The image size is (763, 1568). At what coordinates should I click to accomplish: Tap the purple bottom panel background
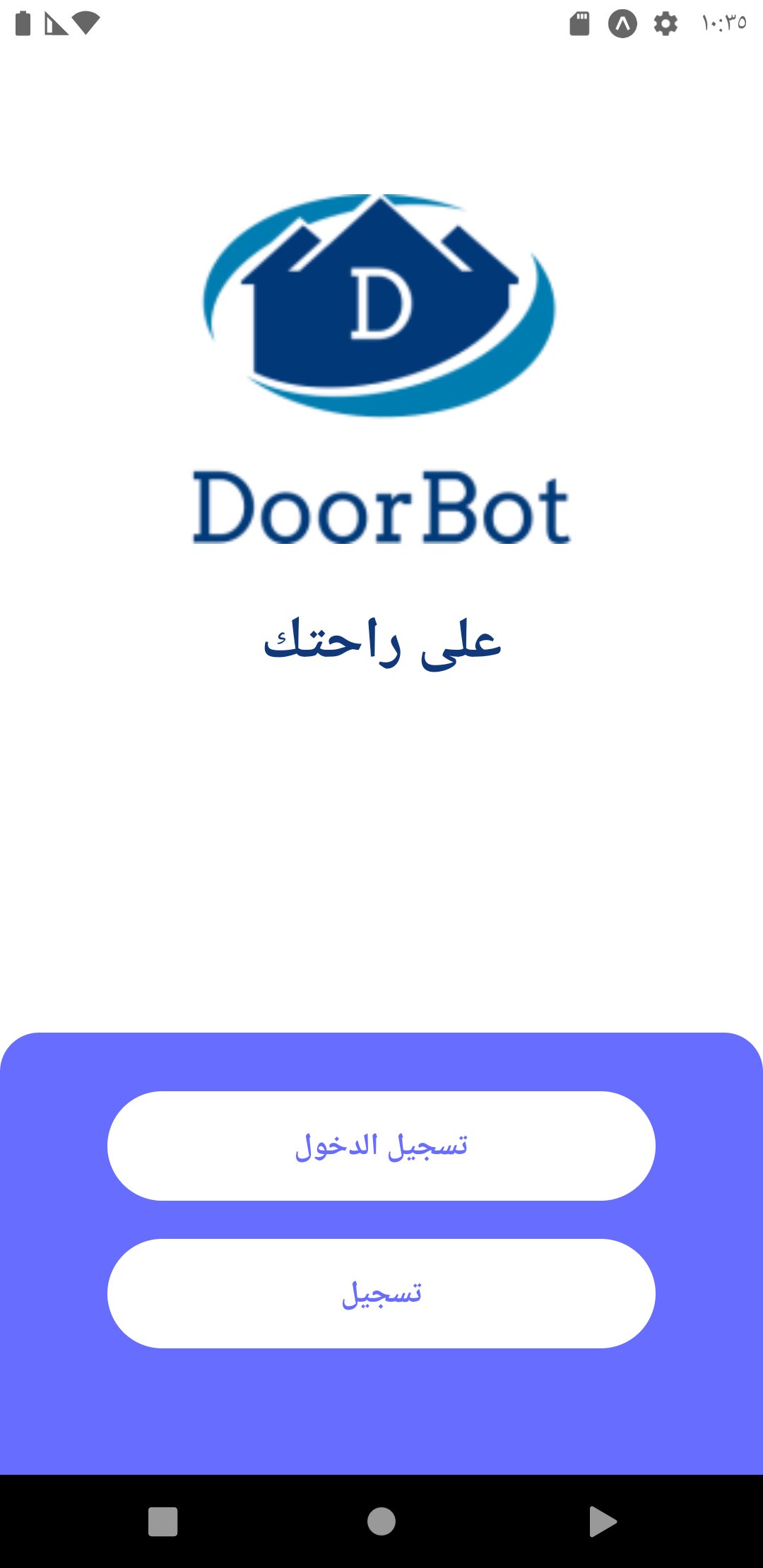click(x=381, y=1413)
